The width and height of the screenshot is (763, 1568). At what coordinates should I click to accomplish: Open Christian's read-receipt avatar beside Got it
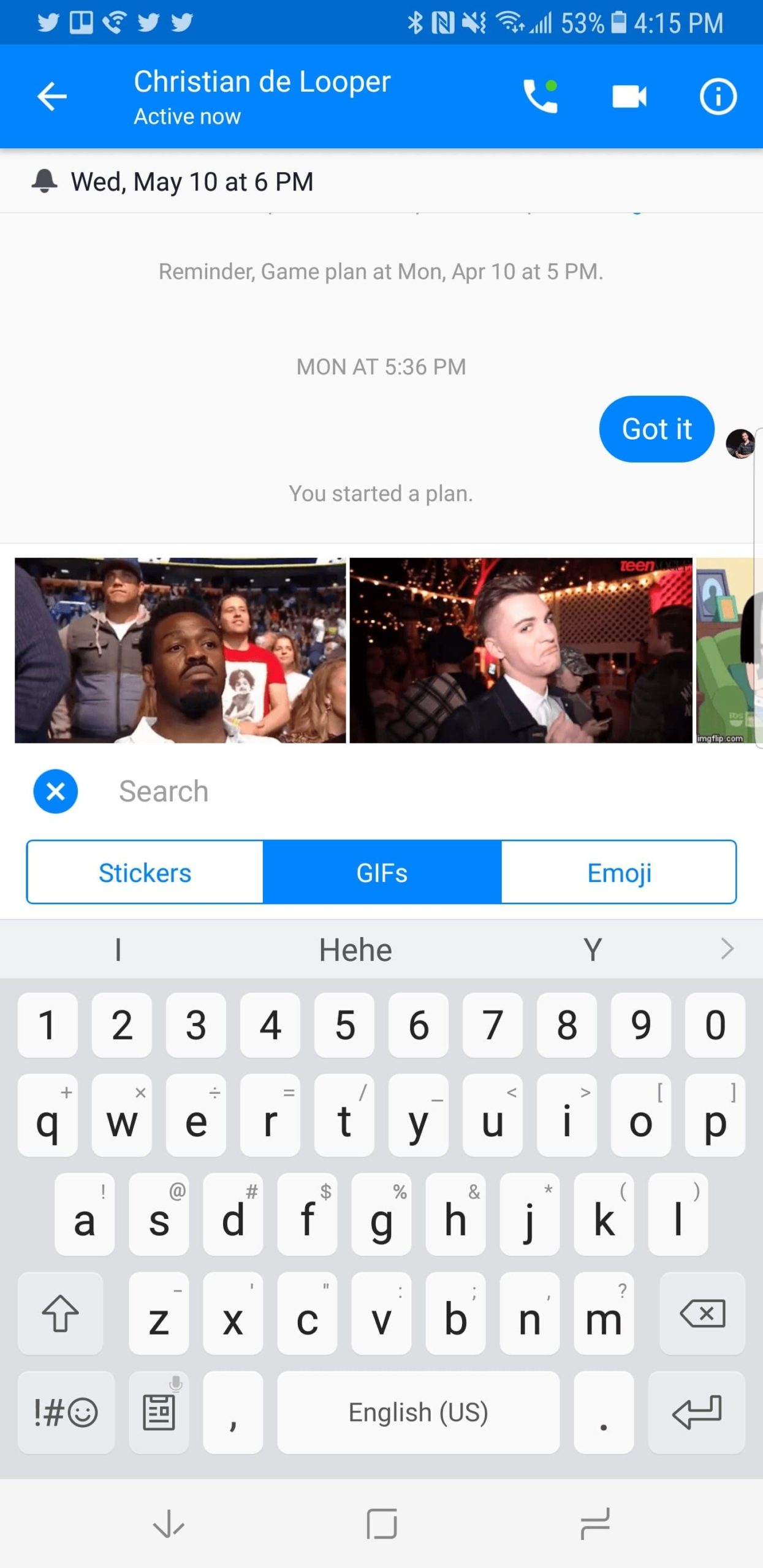740,444
